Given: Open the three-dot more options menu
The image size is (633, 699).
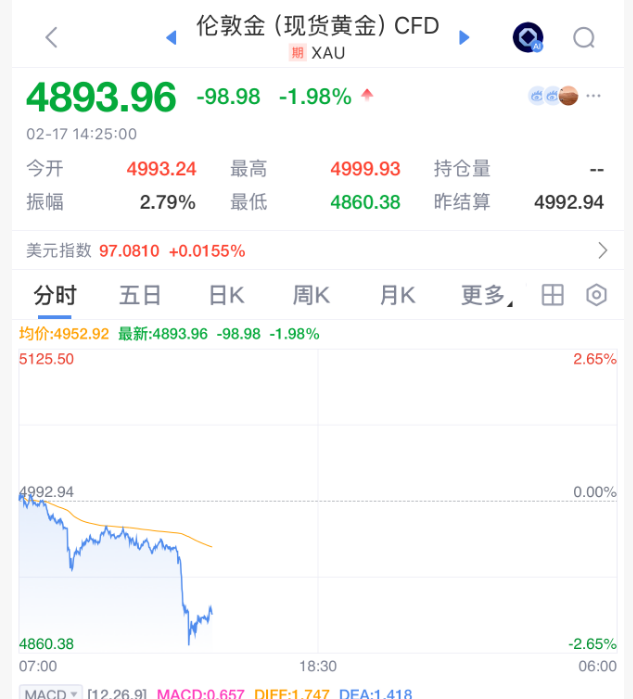Looking at the screenshot, I should pos(594,96).
